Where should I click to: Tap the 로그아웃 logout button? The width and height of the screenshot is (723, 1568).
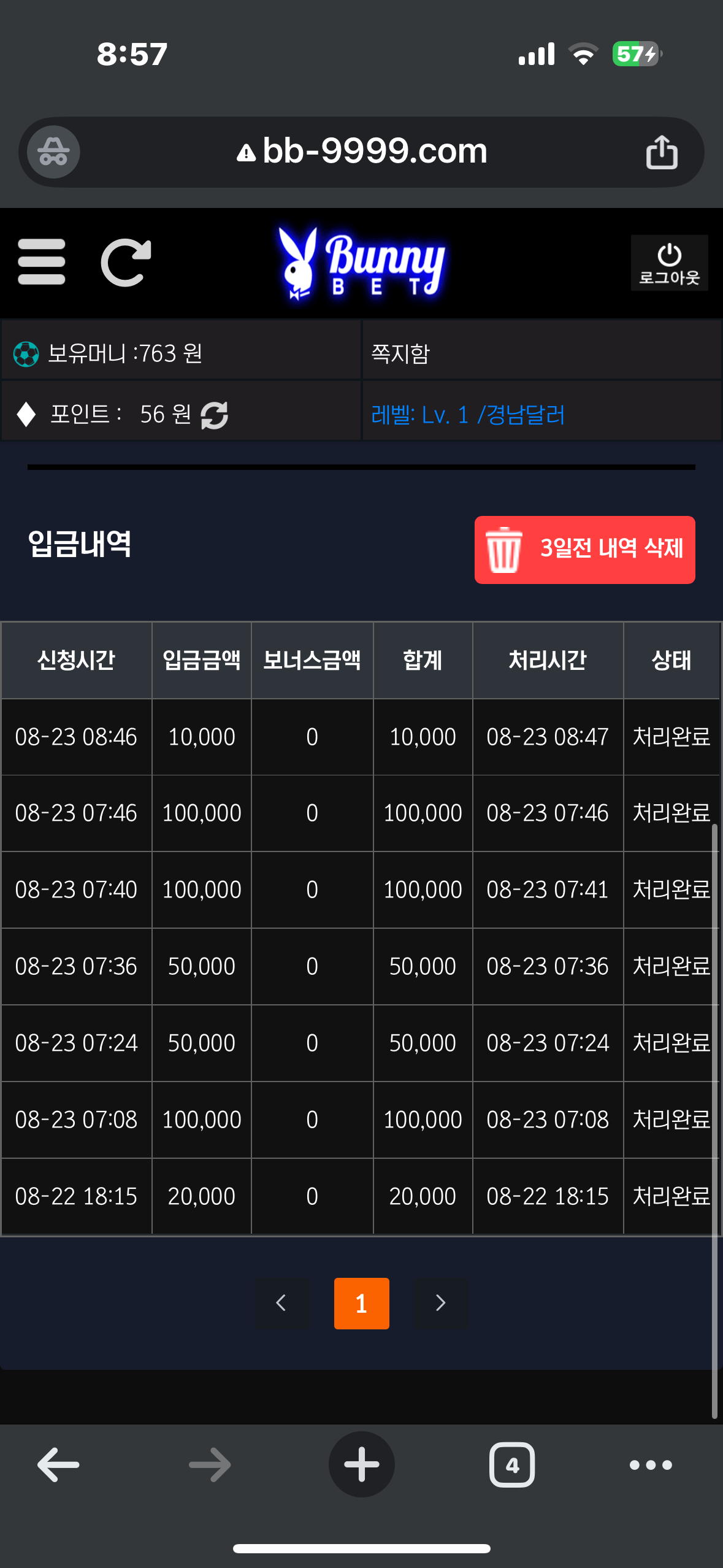[669, 263]
